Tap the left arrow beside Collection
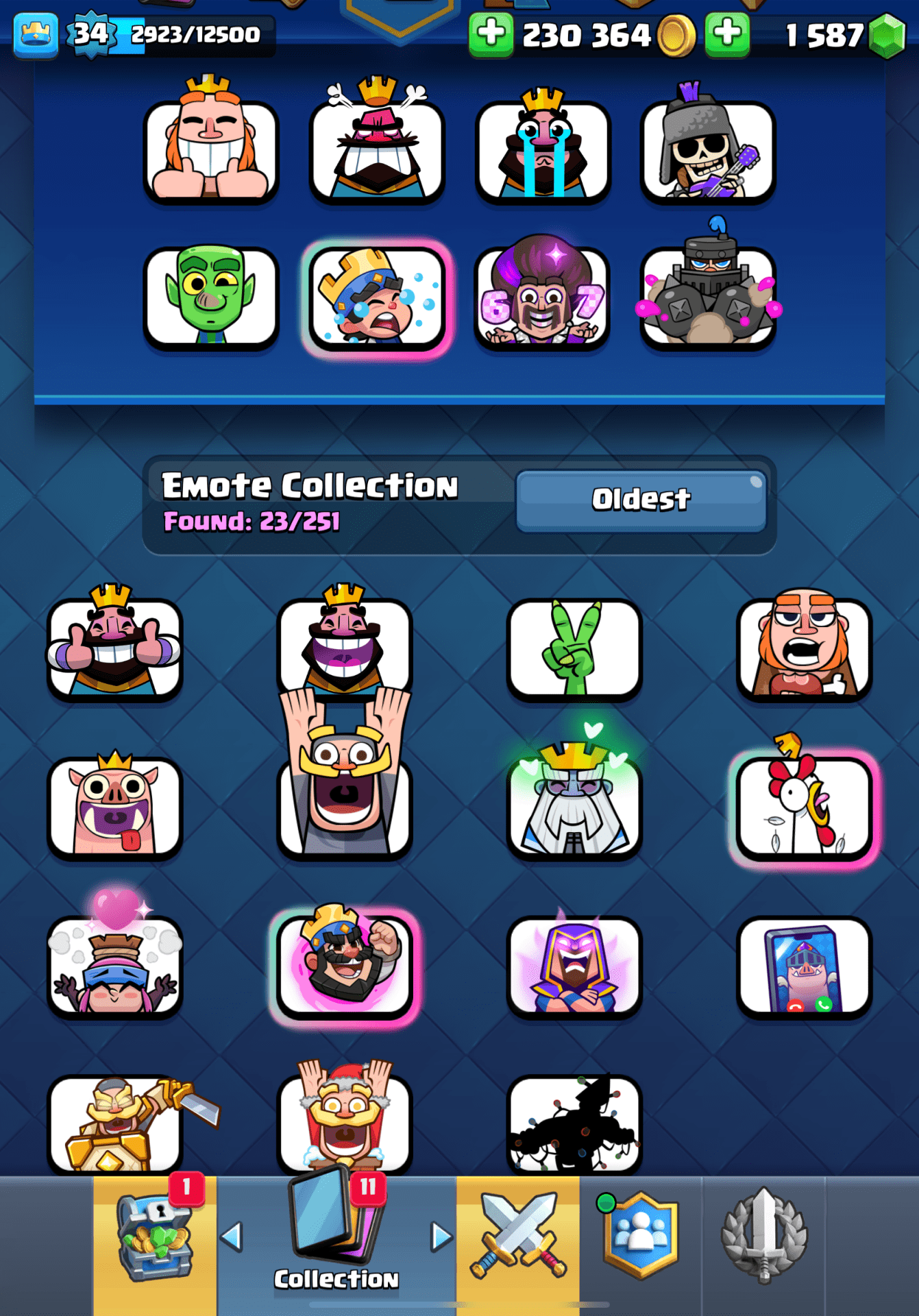Screen dimensions: 919x1316 click(232, 1237)
